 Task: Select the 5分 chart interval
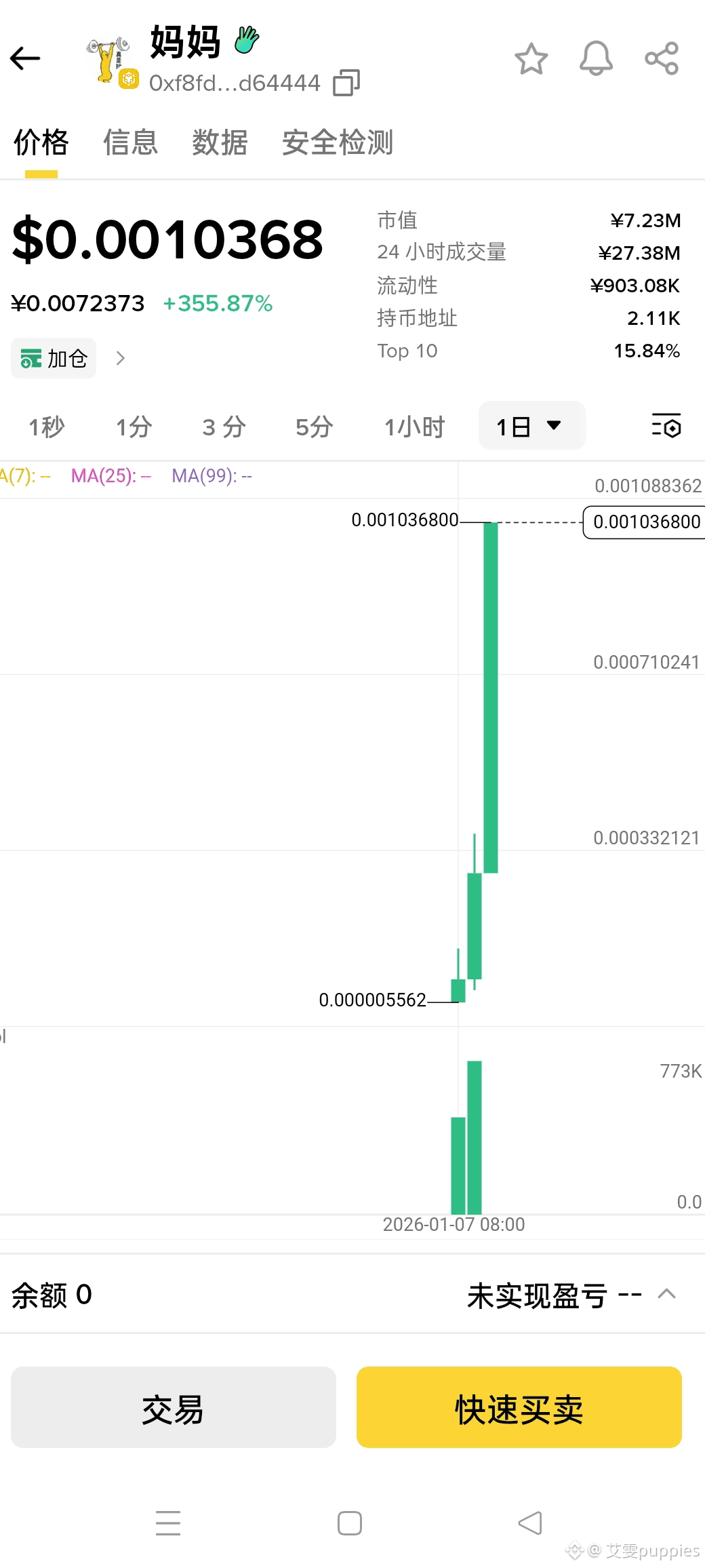click(314, 427)
